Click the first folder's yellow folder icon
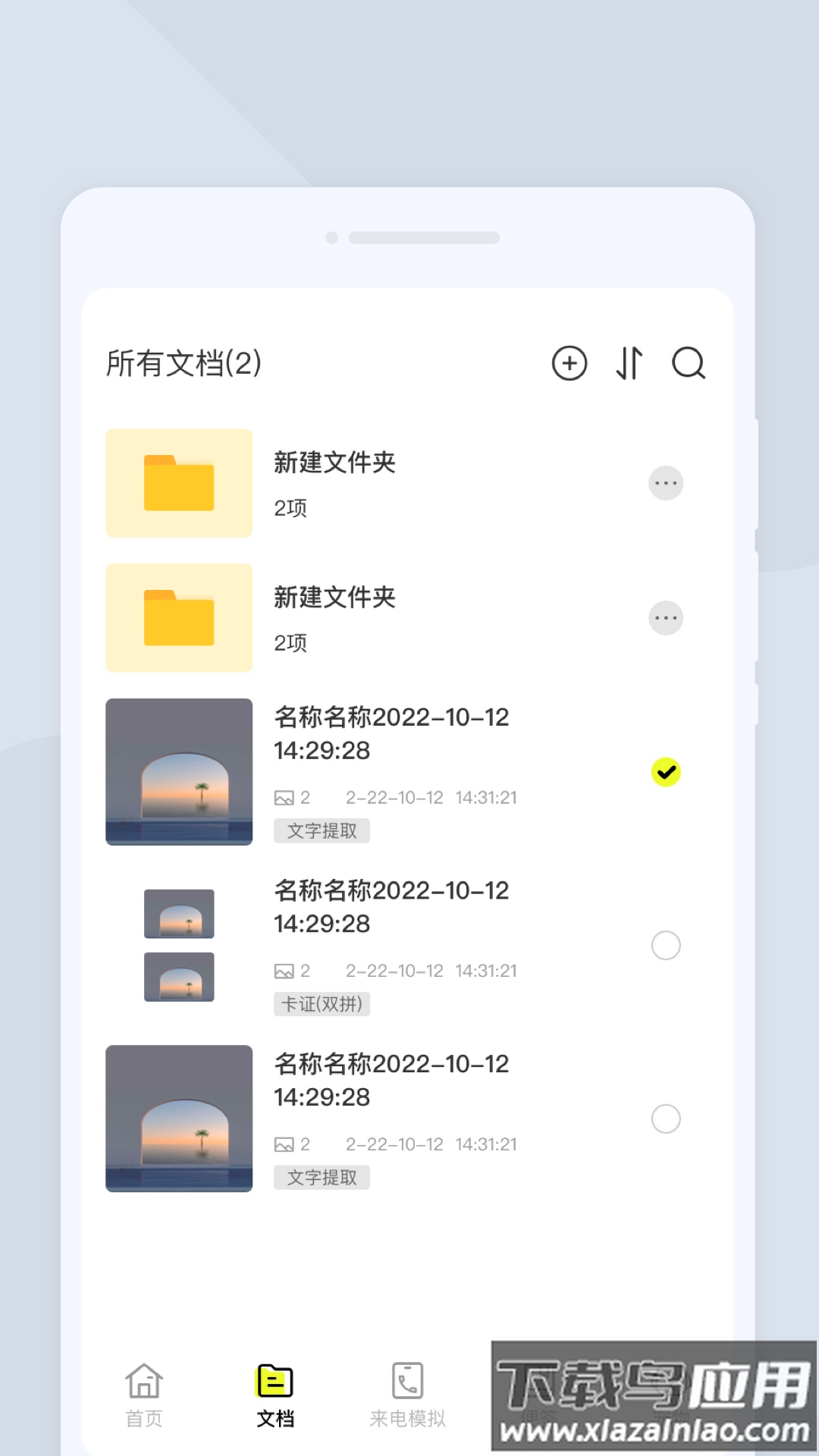The width and height of the screenshot is (819, 1456). point(178,483)
